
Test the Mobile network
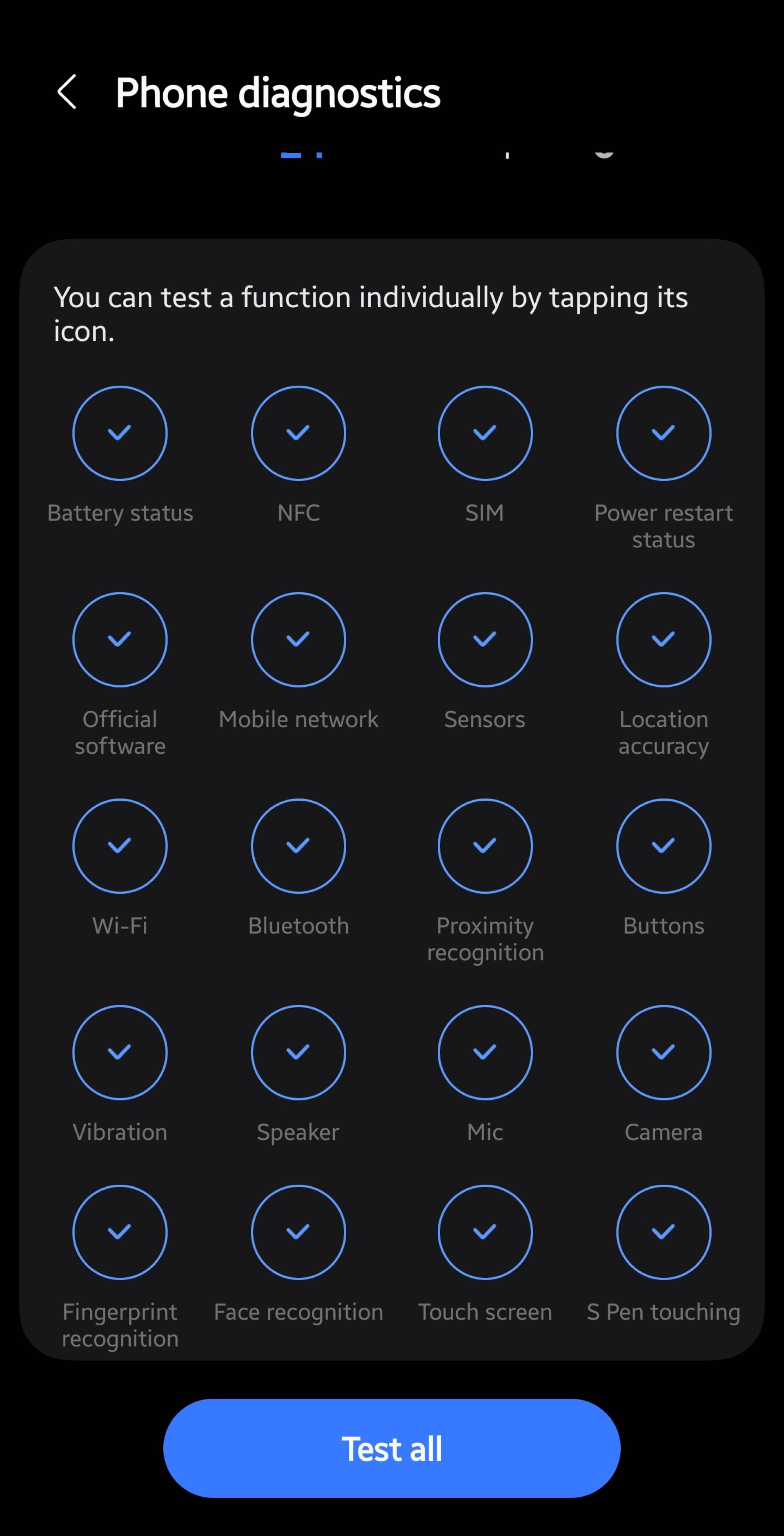coord(298,639)
